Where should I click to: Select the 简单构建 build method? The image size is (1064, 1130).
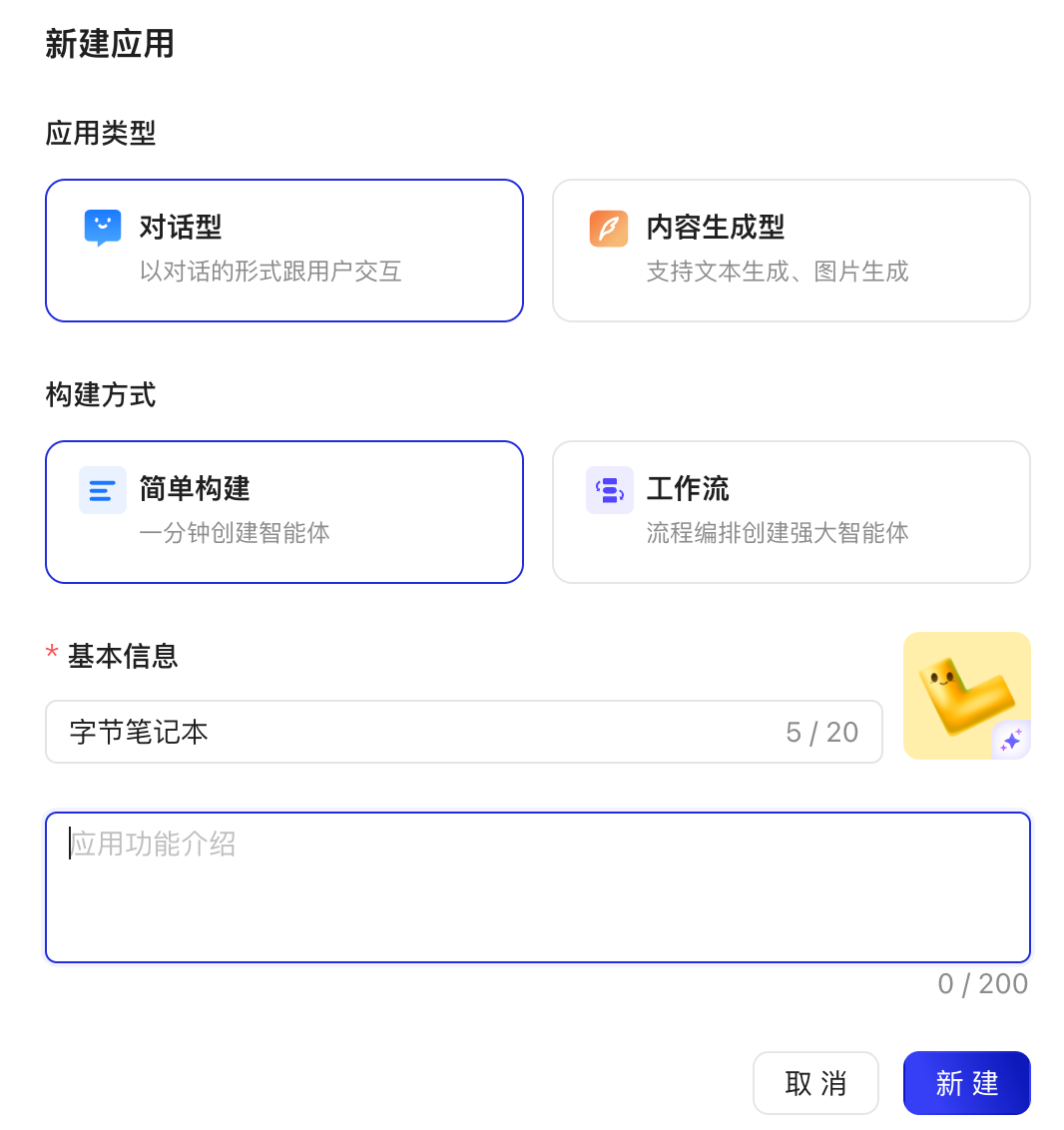(283, 511)
